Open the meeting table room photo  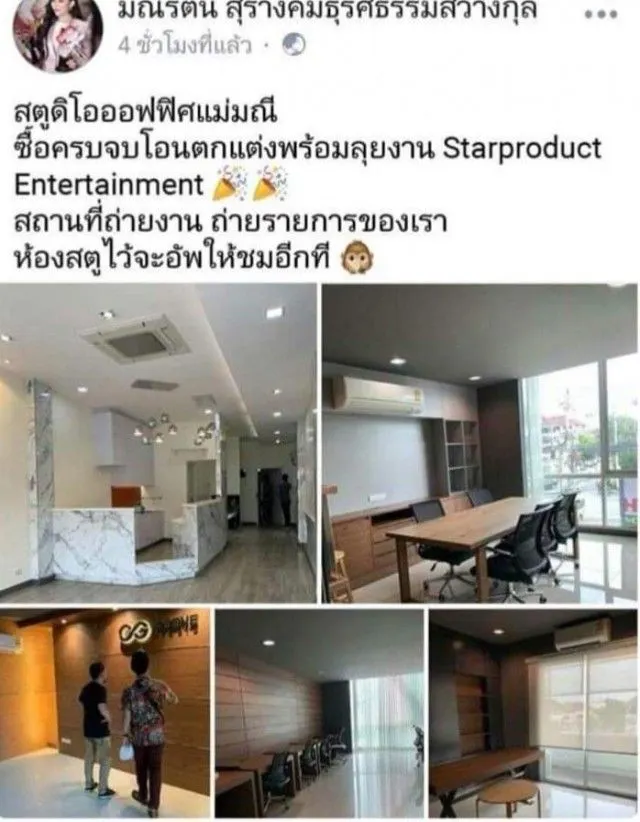coord(480,445)
